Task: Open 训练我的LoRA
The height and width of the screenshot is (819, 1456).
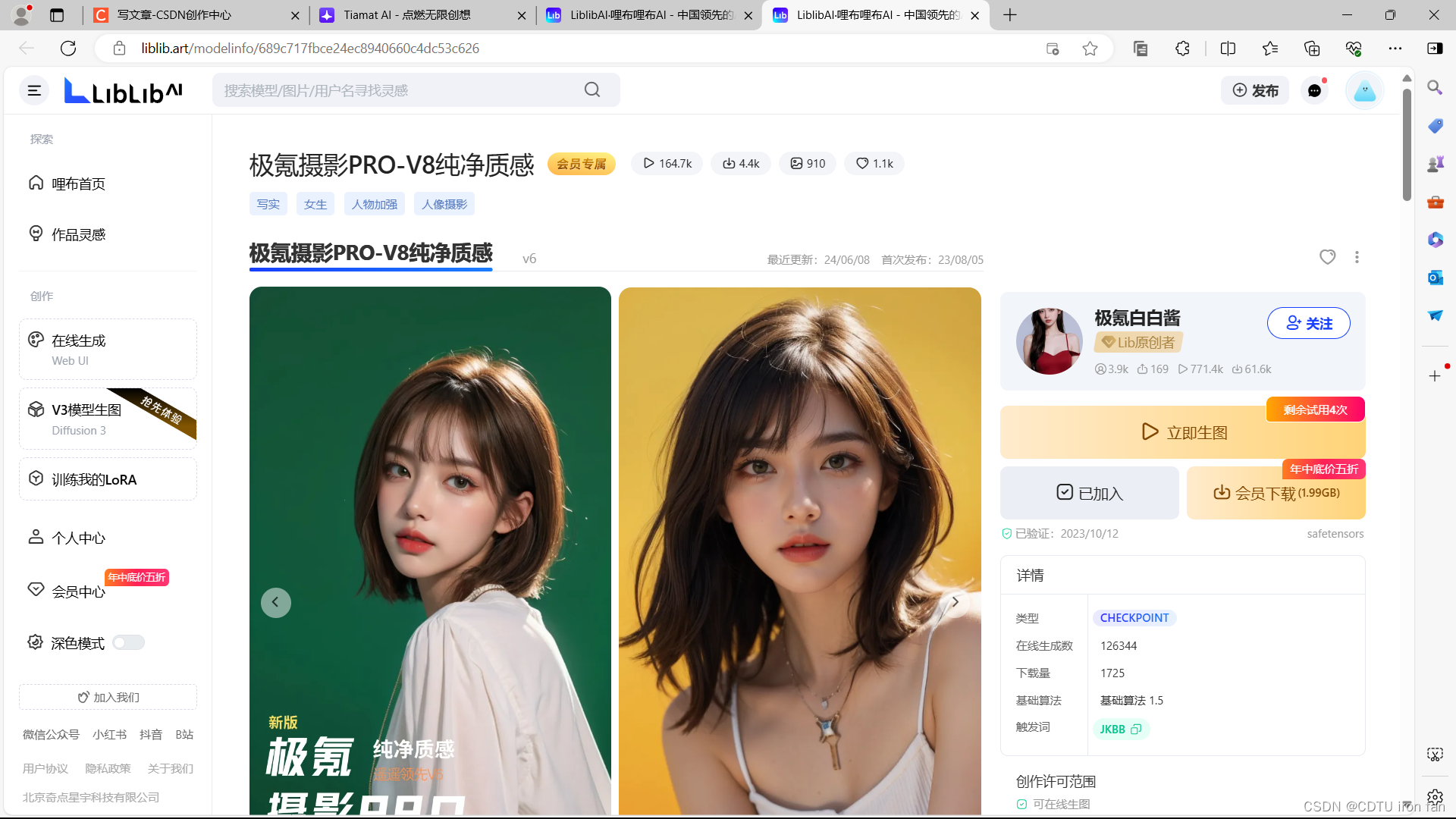Action: point(108,479)
